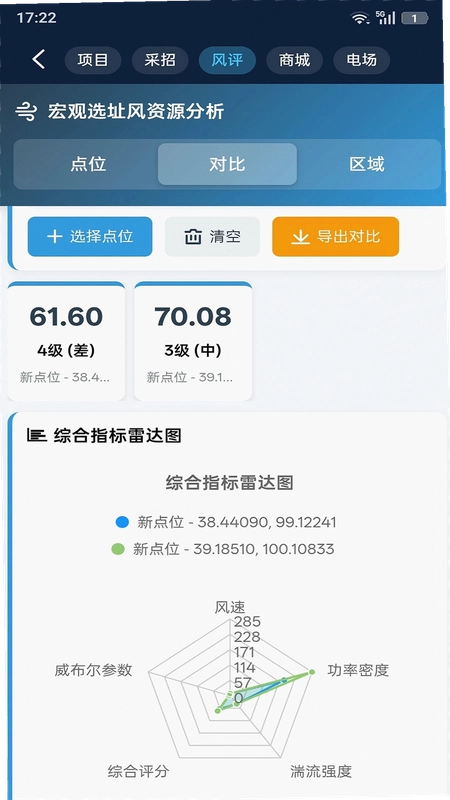Switch to the 项目 tab
This screenshot has width=450, height=800.
coord(93,60)
